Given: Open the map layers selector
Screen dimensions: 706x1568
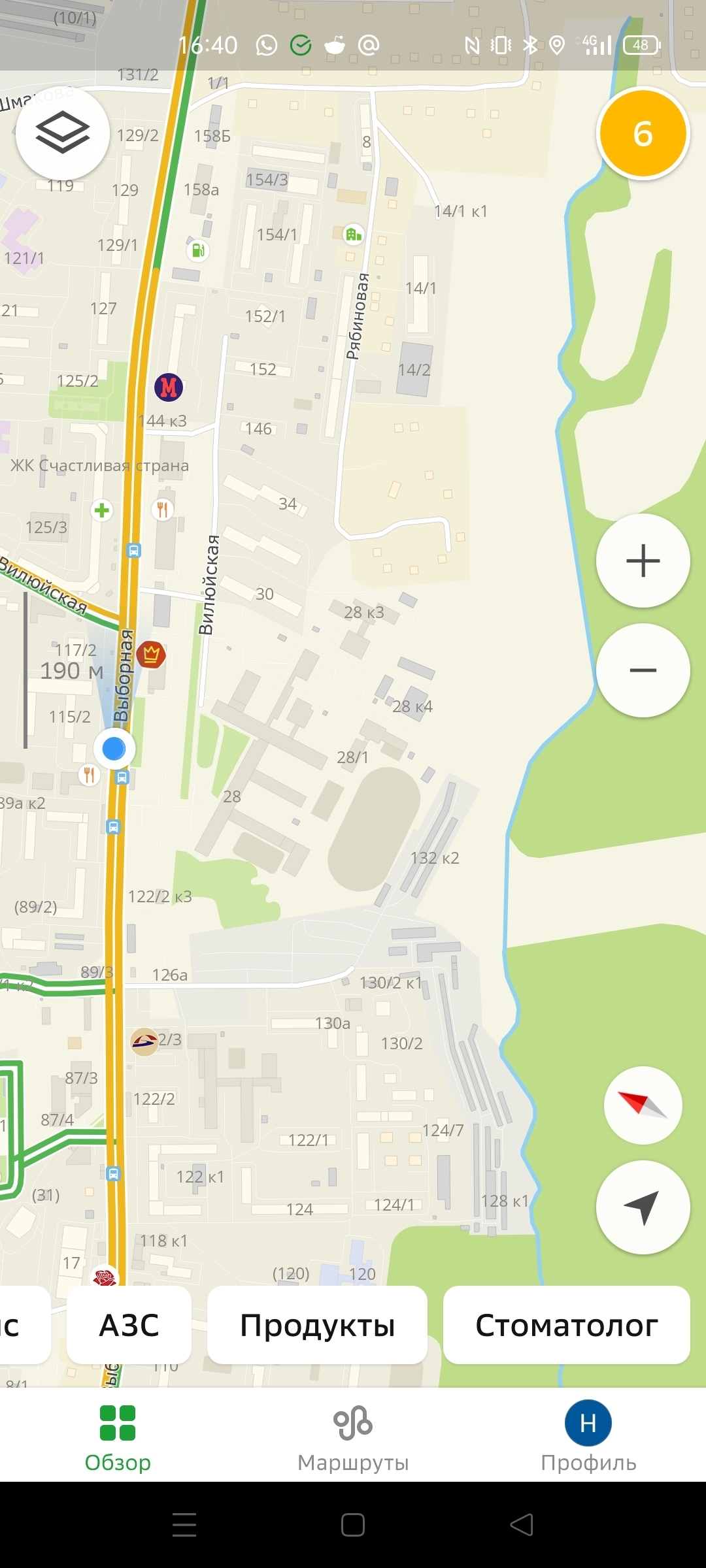Looking at the screenshot, I should click(63, 133).
